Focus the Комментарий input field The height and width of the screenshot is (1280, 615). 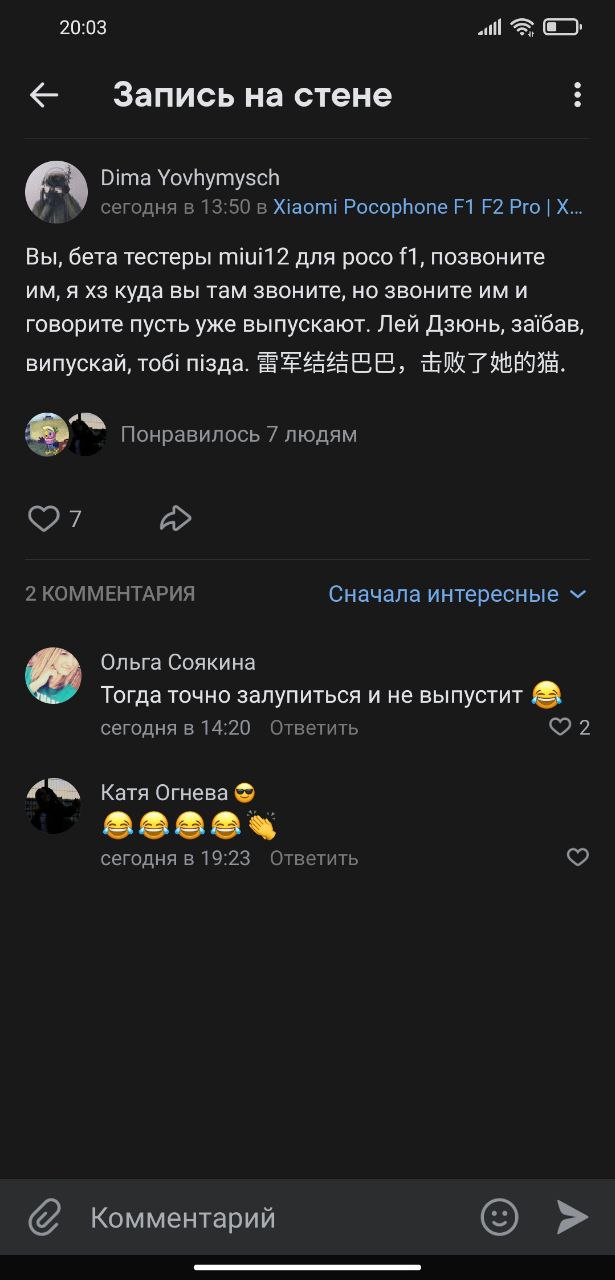[270, 1218]
